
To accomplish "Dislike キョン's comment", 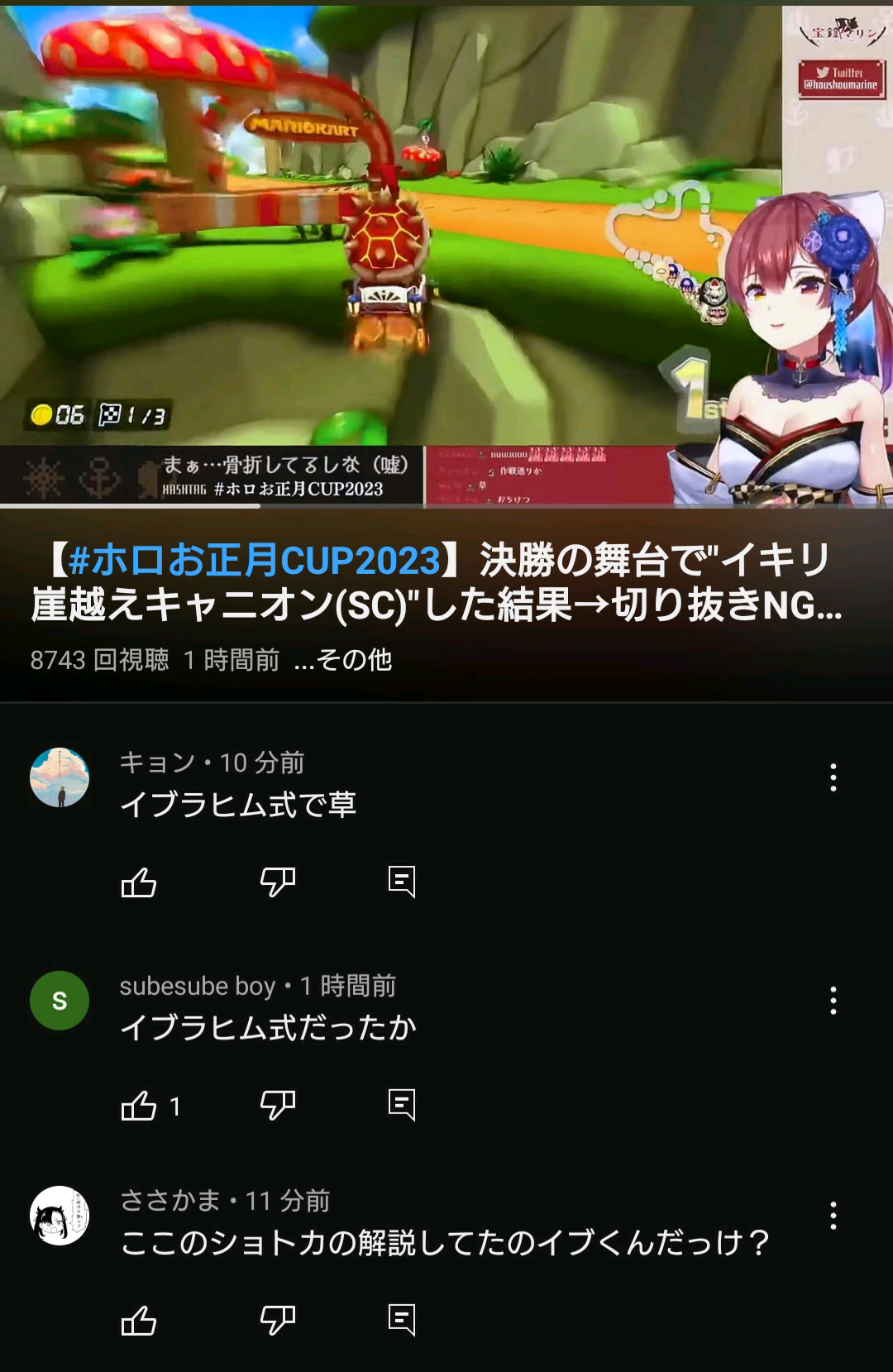I will 278,882.
